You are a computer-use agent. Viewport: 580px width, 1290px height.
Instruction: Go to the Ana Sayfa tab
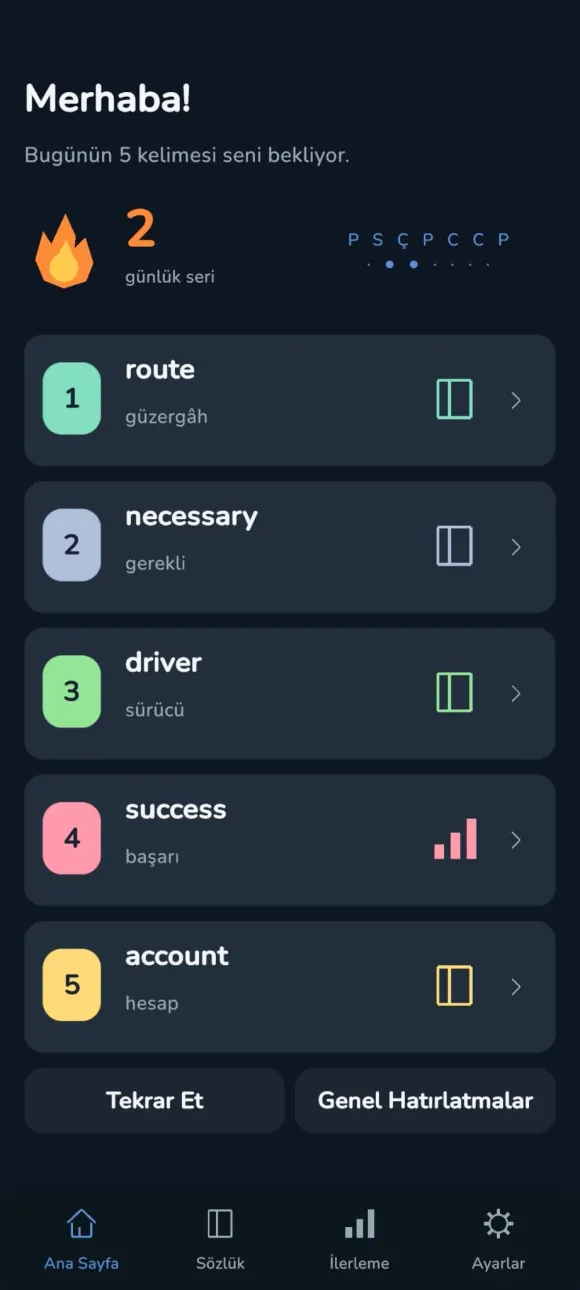[x=81, y=1240]
